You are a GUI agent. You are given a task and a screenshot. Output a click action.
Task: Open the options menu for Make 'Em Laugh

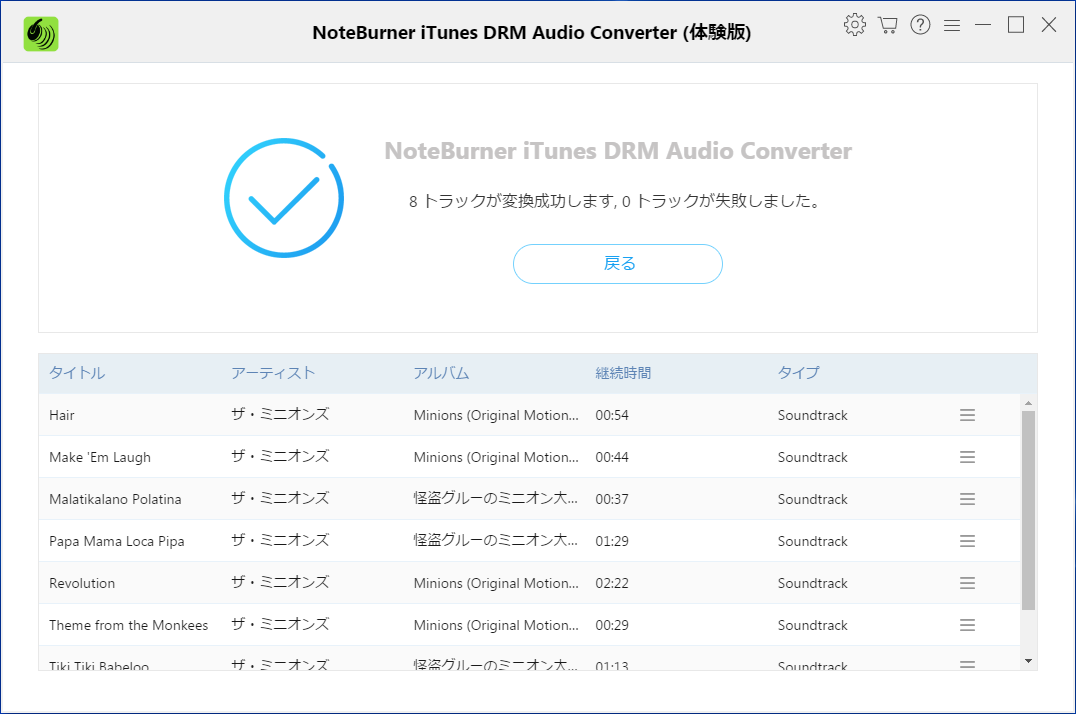coord(967,457)
